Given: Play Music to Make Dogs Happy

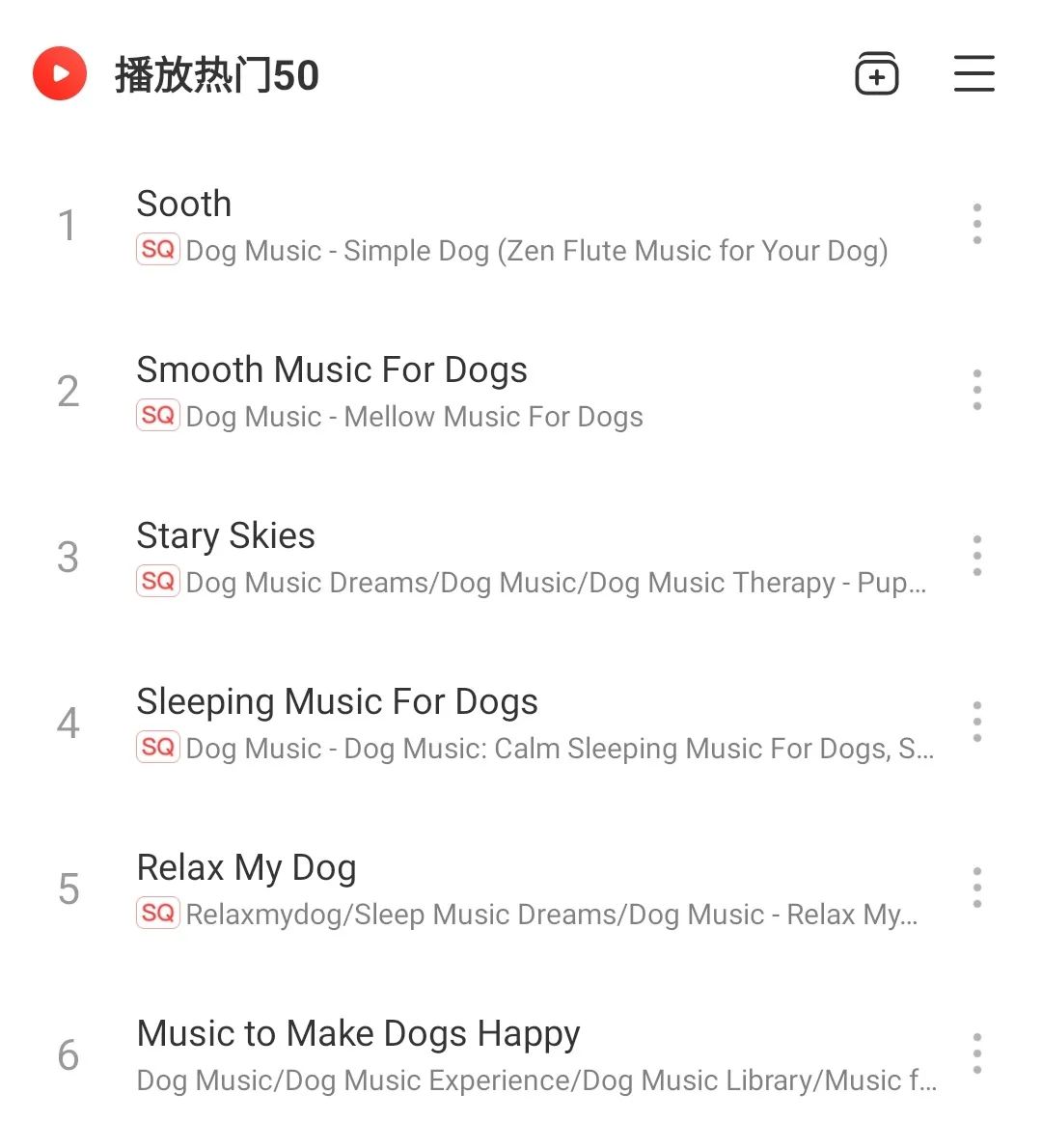Looking at the screenshot, I should tap(482, 1053).
